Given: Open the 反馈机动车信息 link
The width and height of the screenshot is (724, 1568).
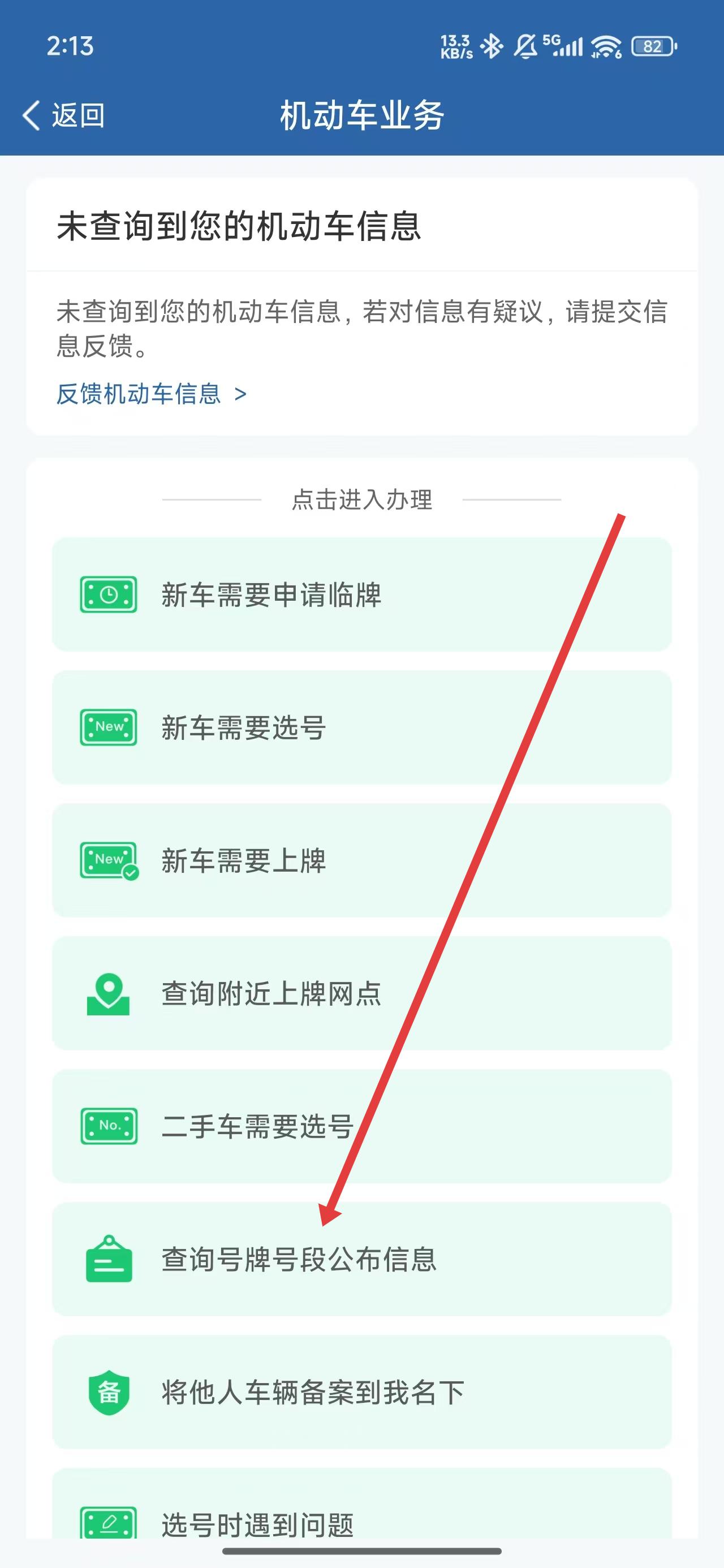Looking at the screenshot, I should point(151,394).
